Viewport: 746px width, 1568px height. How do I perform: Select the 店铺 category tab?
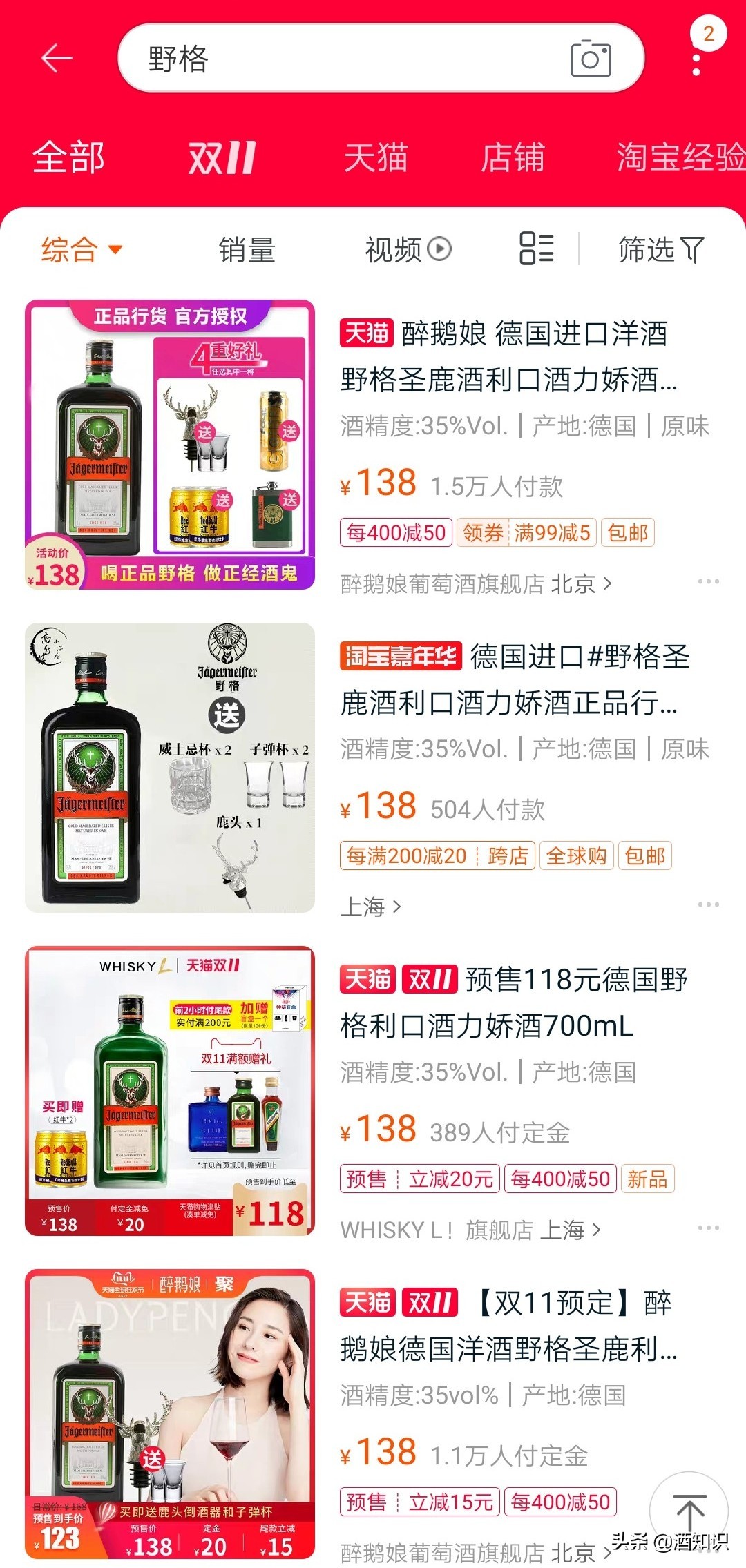(x=515, y=157)
